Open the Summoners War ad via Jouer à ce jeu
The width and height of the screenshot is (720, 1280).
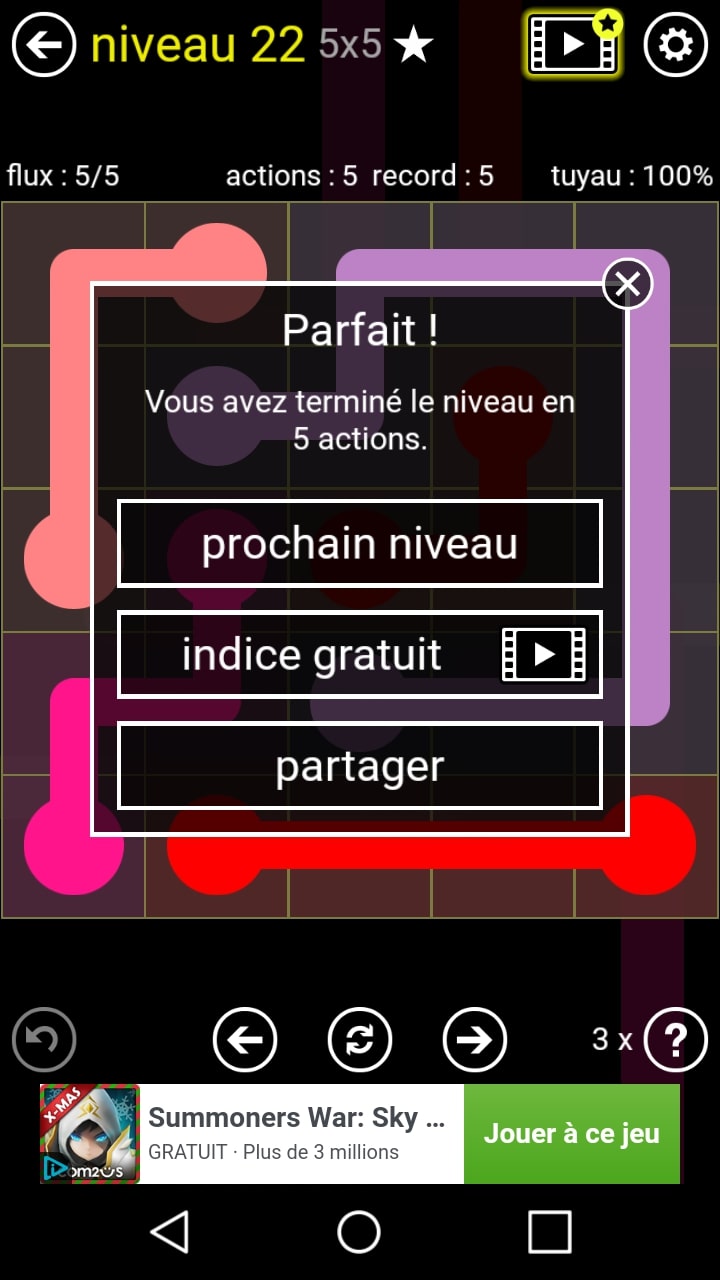[571, 1134]
